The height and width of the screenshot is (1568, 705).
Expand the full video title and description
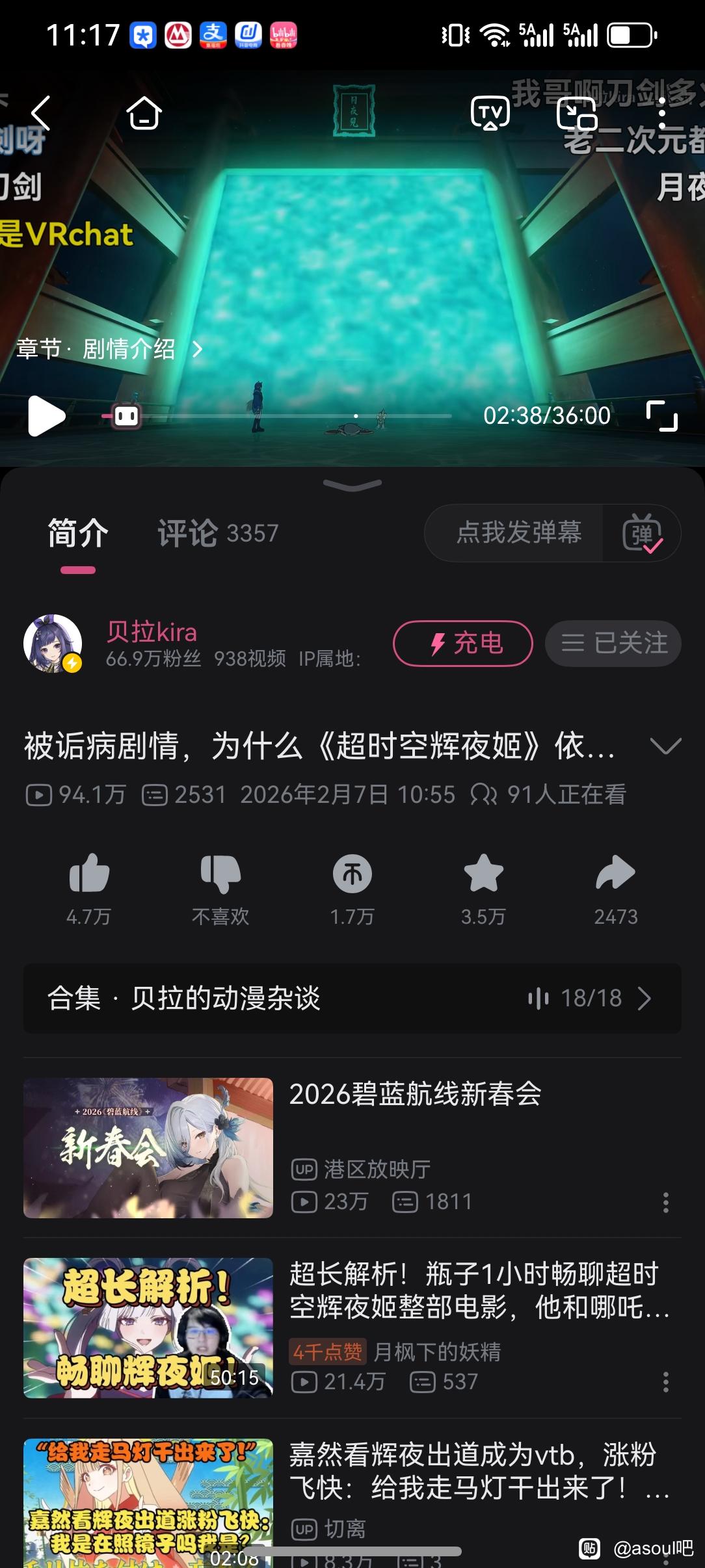coord(665,746)
